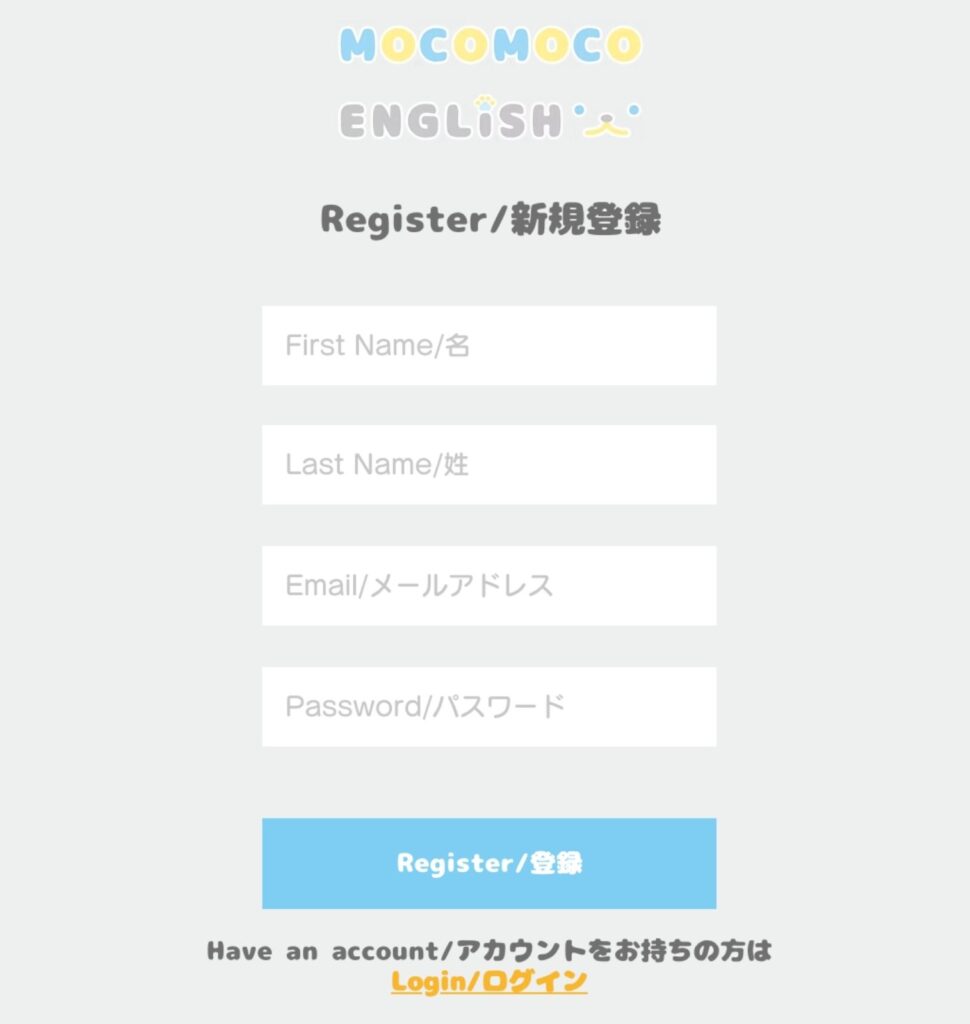This screenshot has width=970, height=1024.
Task: Focus the Password/パスワード input field
Action: pyautogui.click(x=489, y=707)
